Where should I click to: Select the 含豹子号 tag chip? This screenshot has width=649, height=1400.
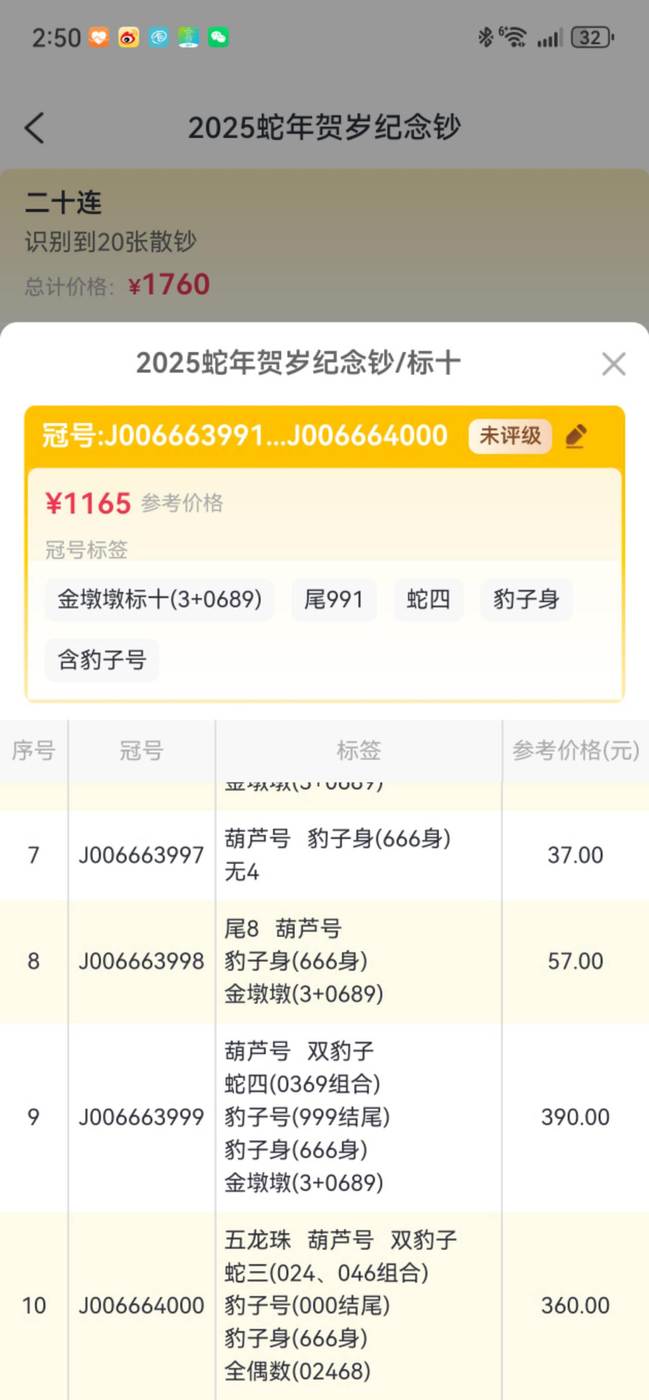click(102, 660)
